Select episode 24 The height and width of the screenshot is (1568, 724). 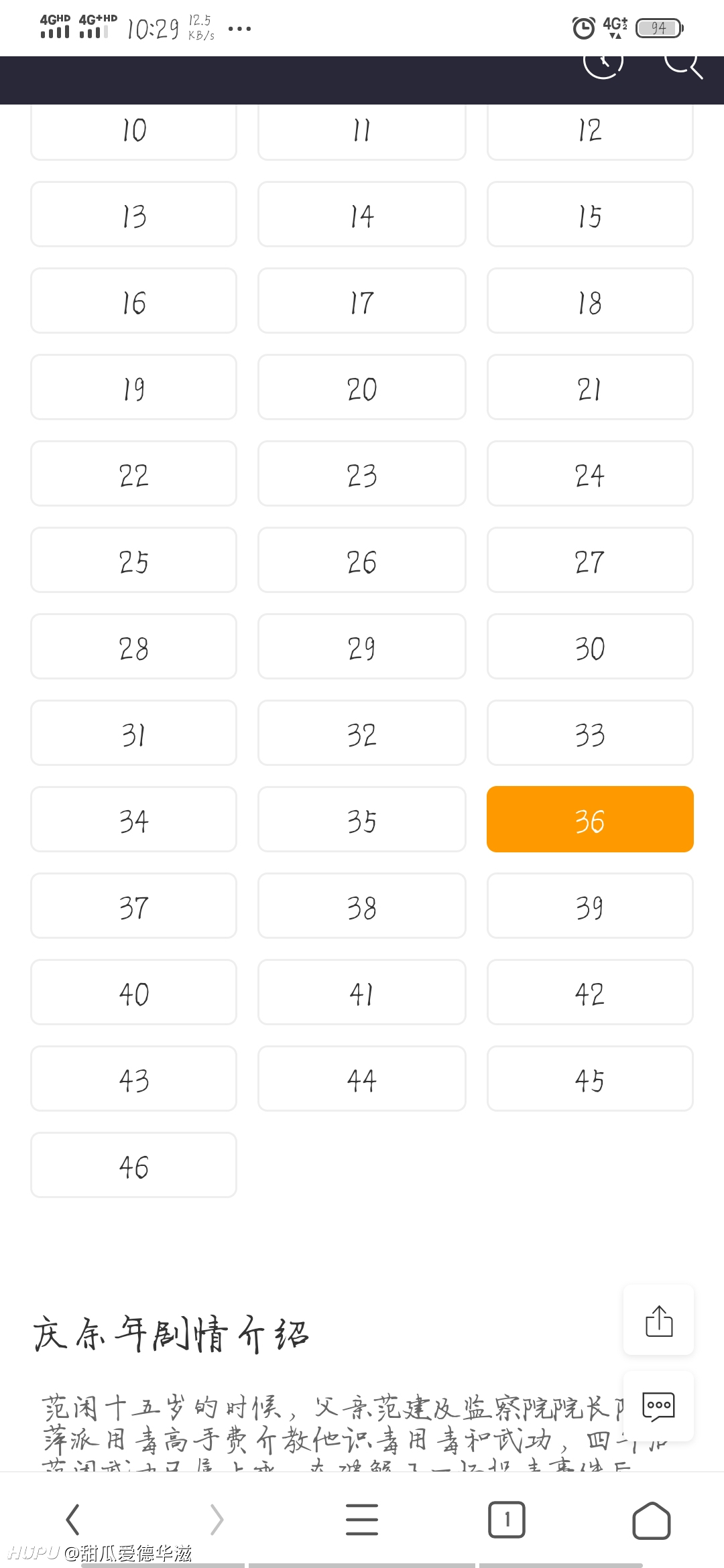click(x=590, y=474)
